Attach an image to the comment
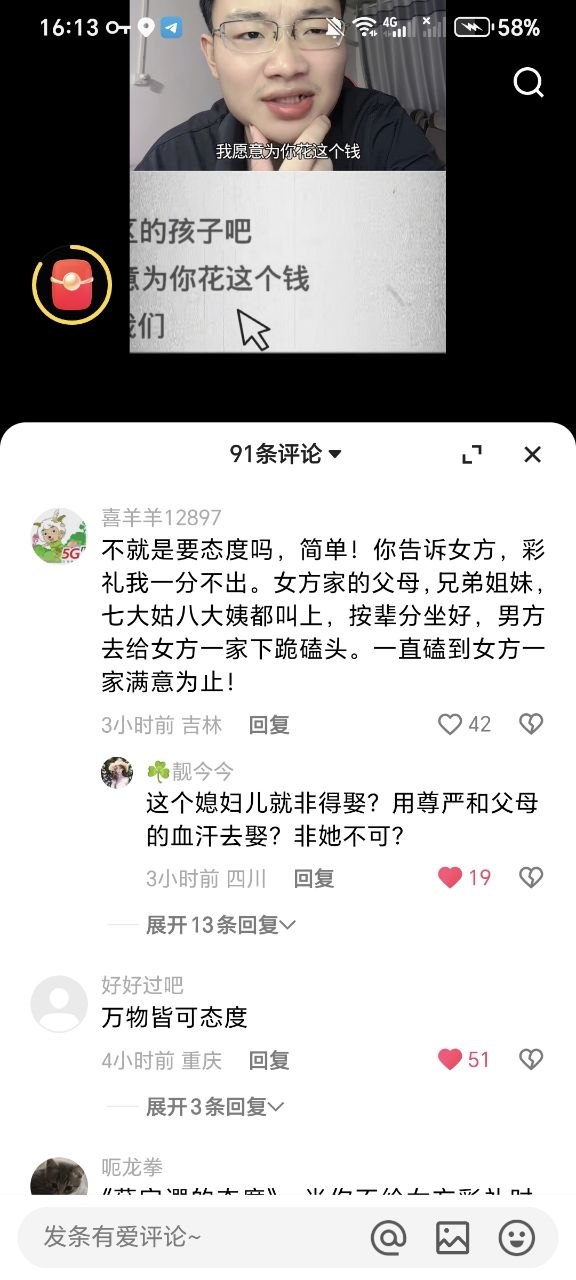The width and height of the screenshot is (576, 1280). pyautogui.click(x=452, y=1238)
